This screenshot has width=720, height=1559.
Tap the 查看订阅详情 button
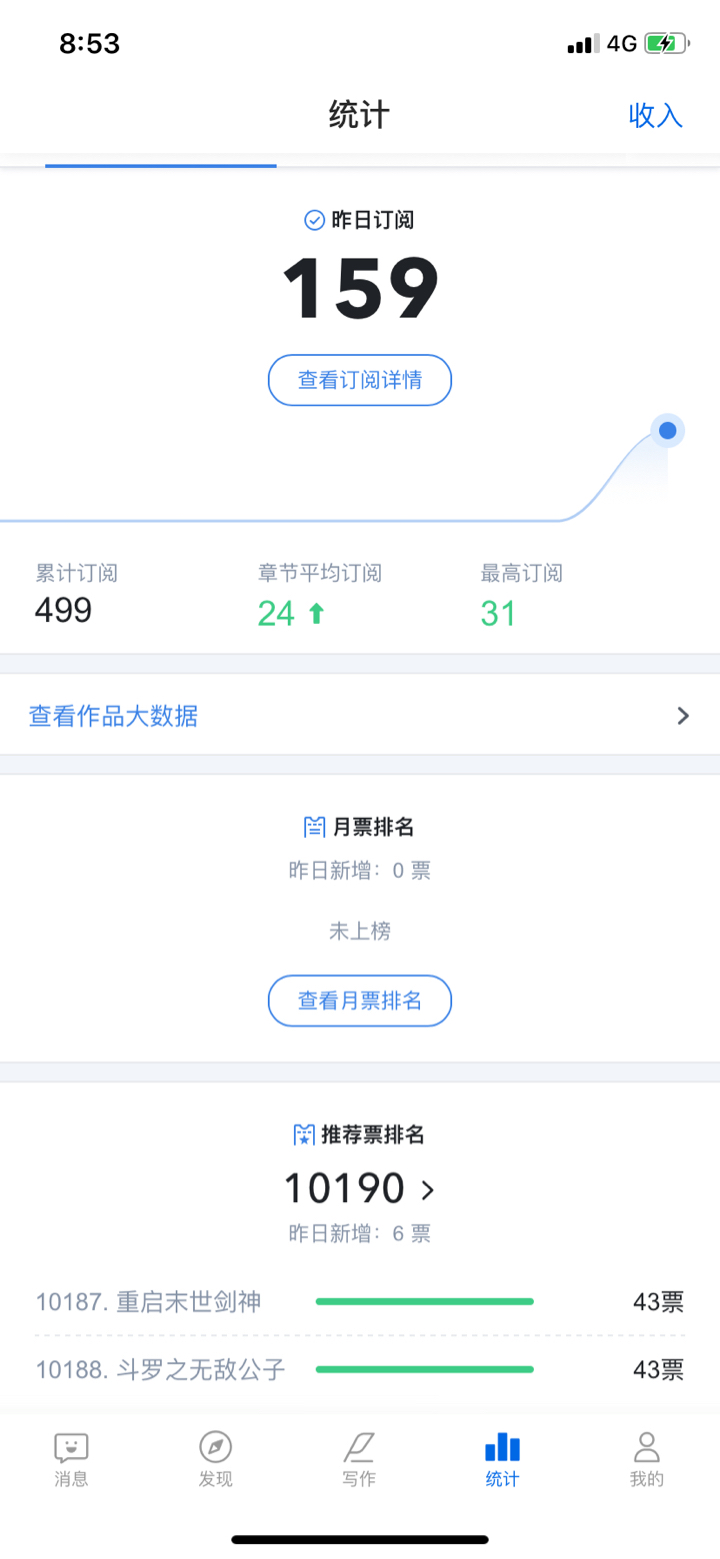coord(360,380)
